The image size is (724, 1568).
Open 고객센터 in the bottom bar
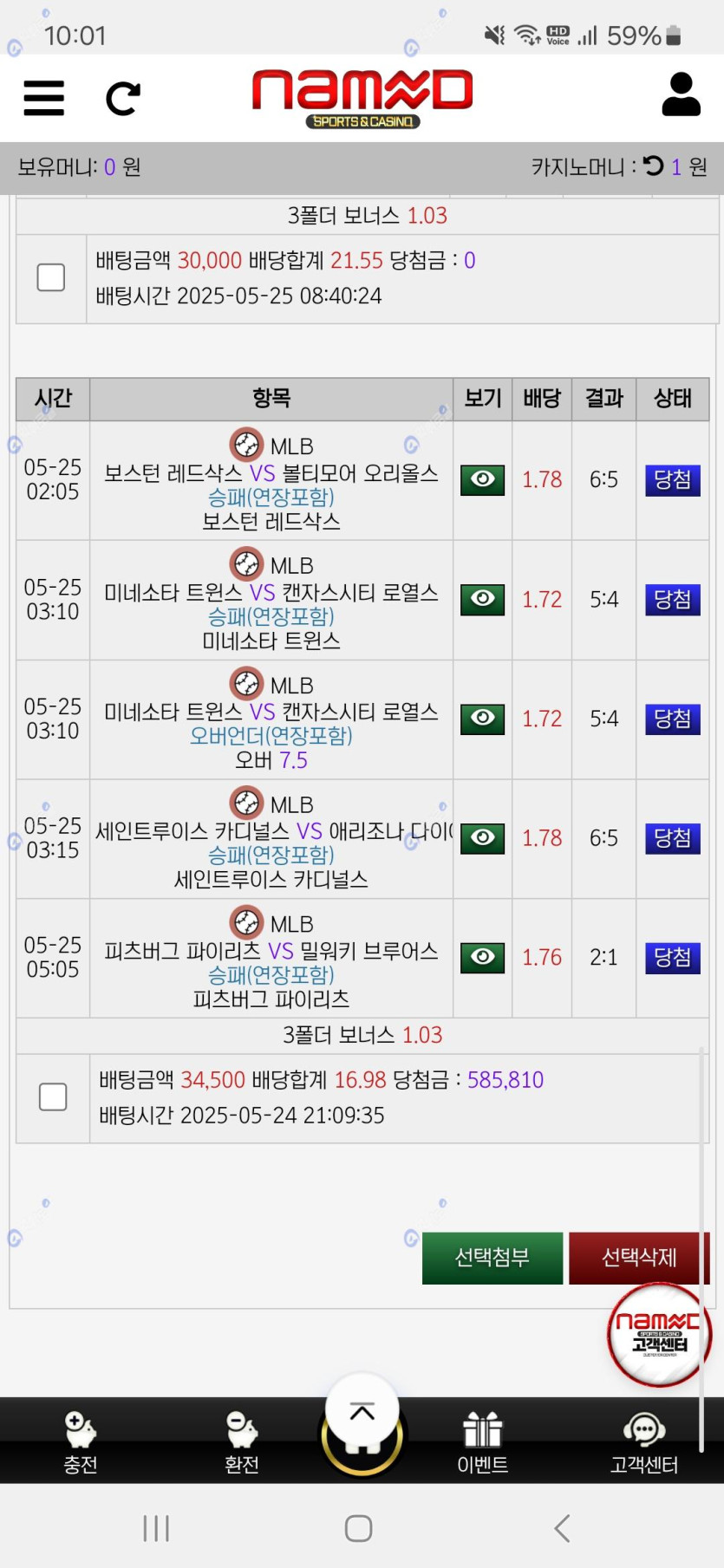click(x=643, y=1441)
